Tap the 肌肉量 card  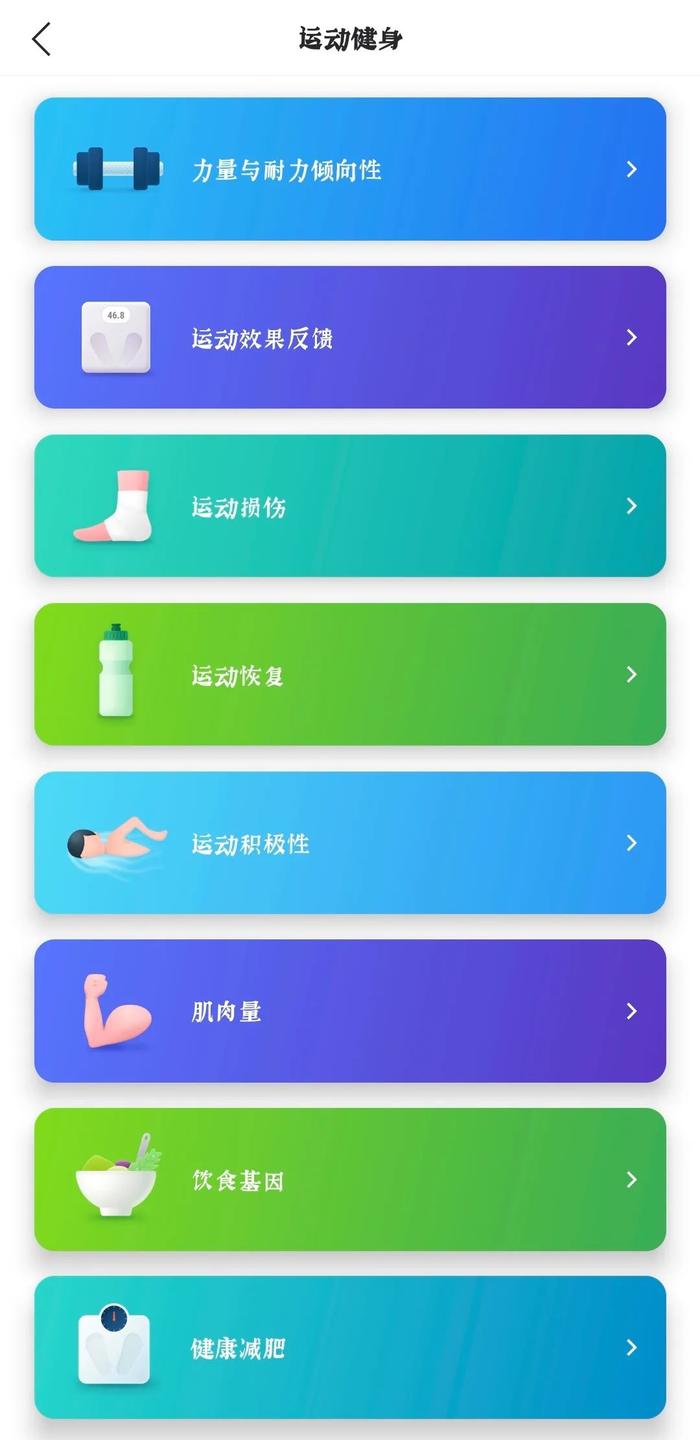pyautogui.click(x=350, y=1011)
